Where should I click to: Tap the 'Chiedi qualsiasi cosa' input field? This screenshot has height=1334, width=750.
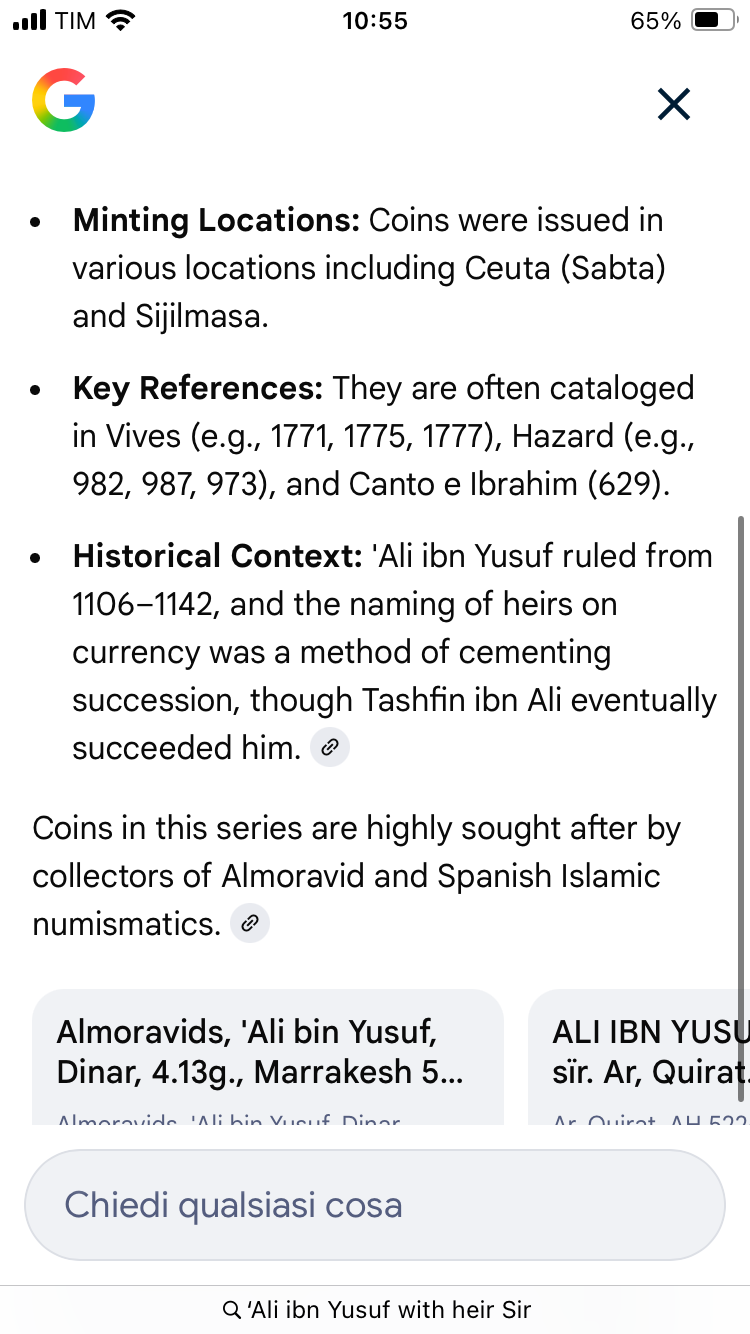pos(374,1205)
